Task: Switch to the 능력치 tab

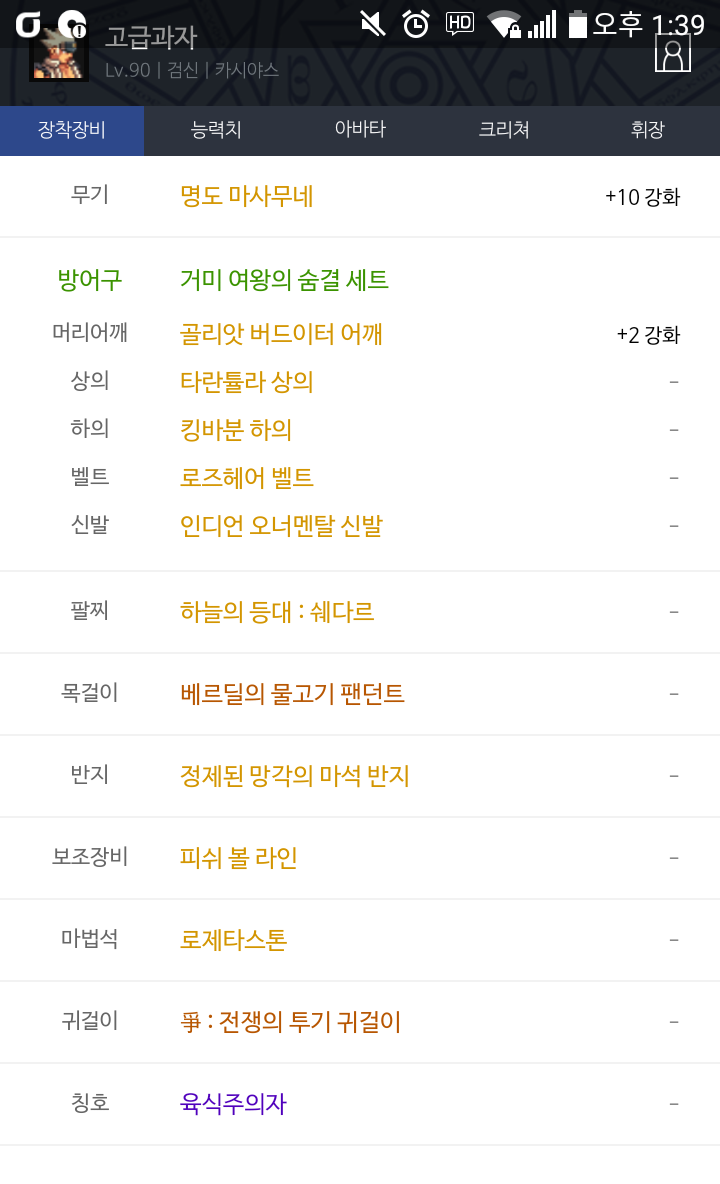Action: pos(216,130)
